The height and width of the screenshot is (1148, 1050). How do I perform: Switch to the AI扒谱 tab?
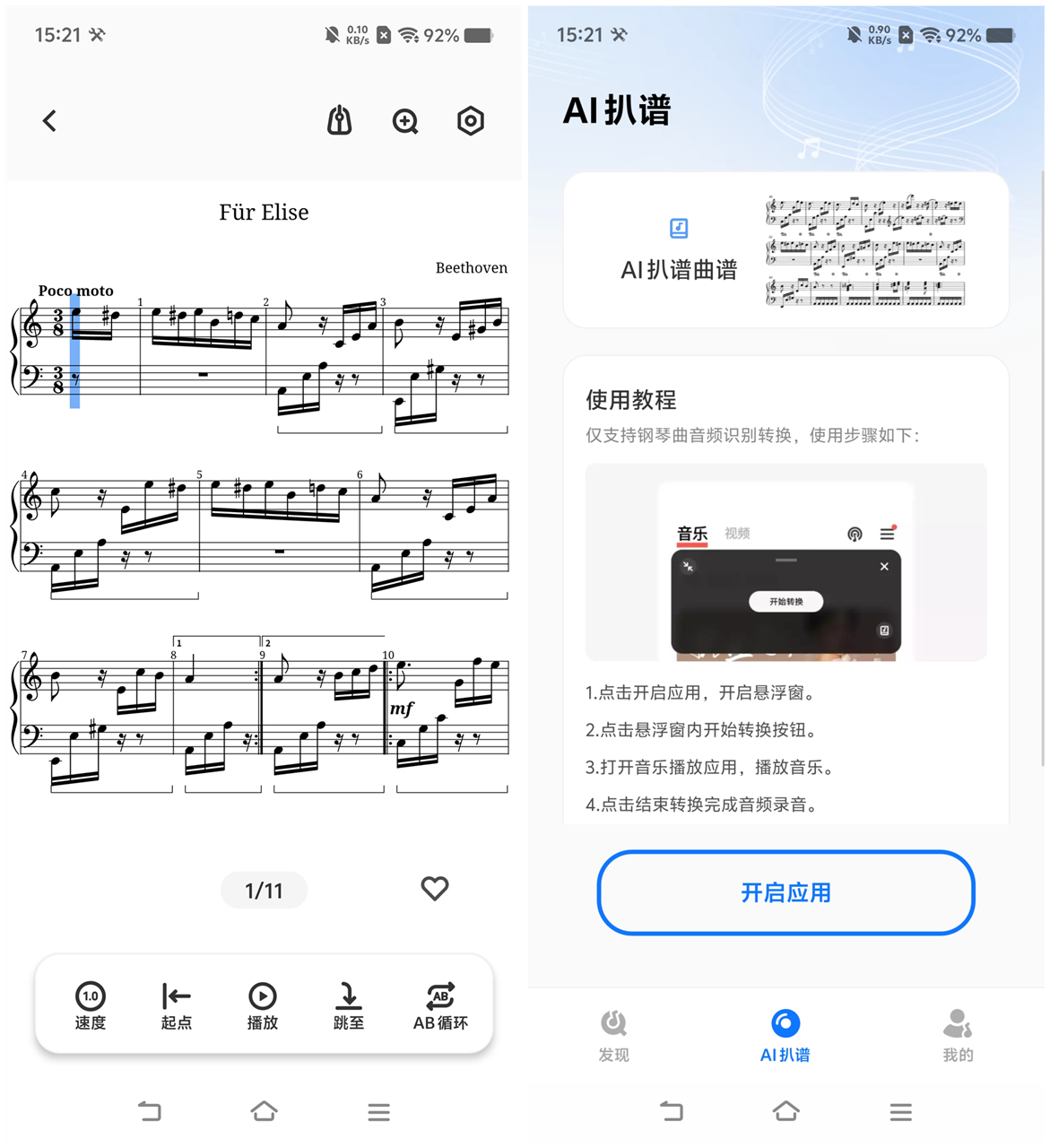pos(785,1034)
